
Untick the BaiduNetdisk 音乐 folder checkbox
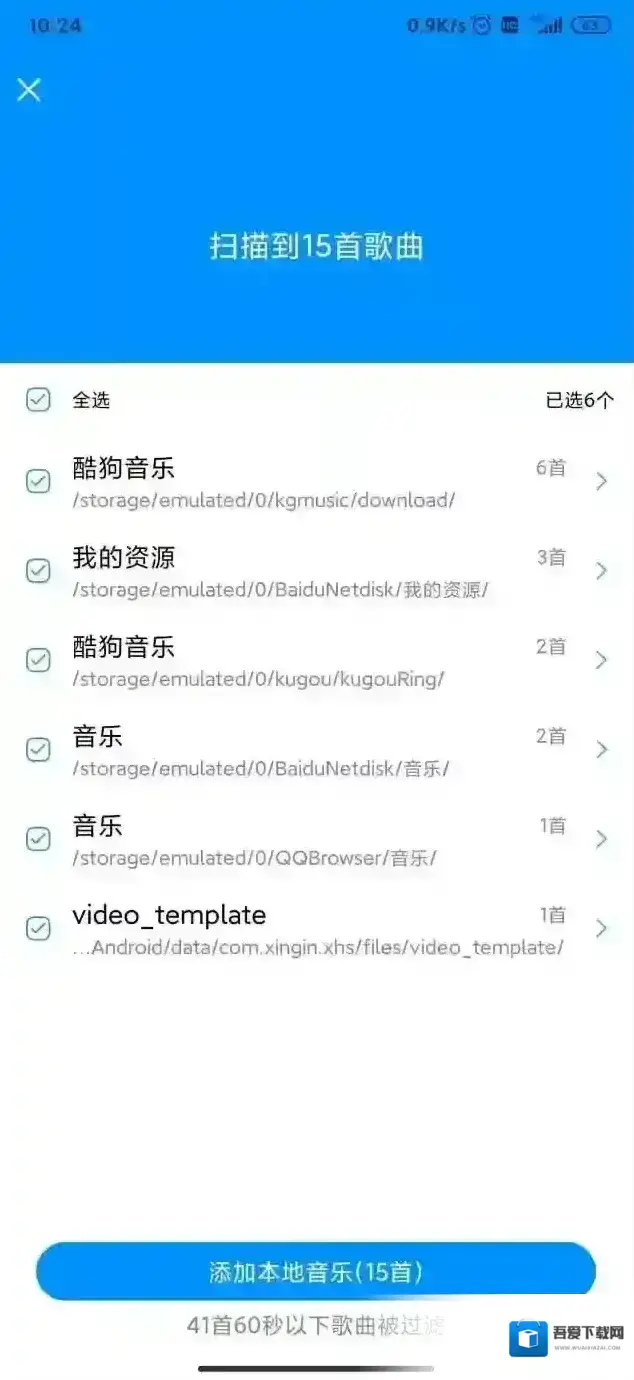coord(38,749)
